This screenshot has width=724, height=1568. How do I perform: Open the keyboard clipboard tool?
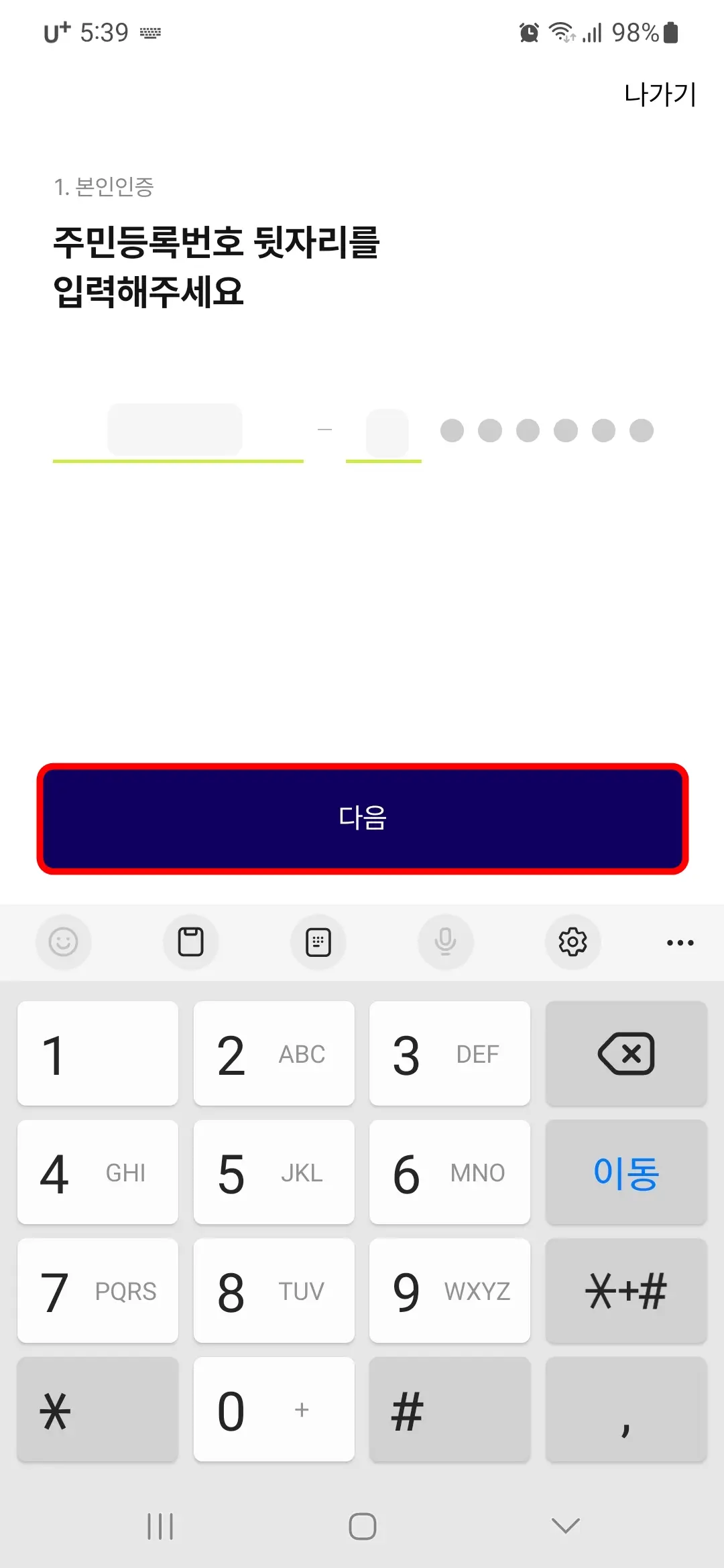pos(191,942)
